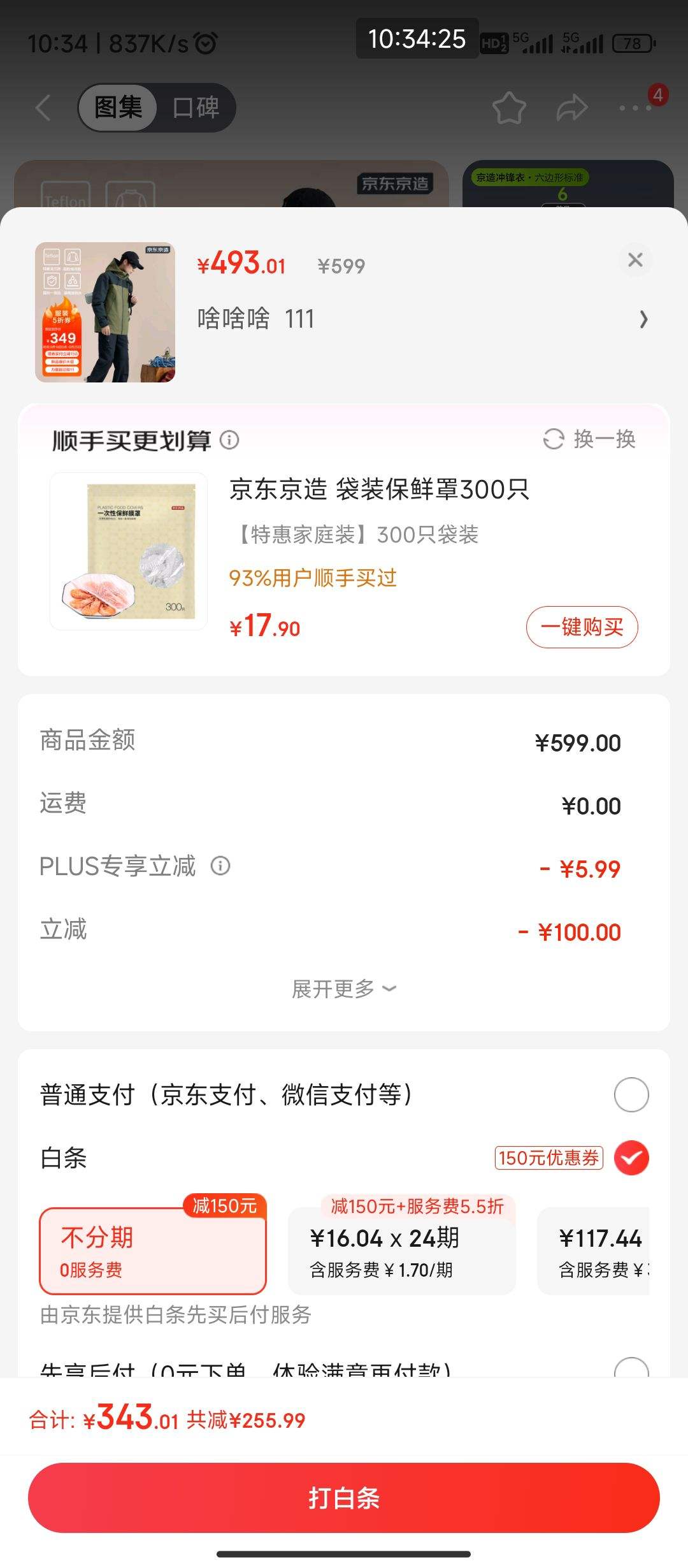Open the 袋装保鲜罩300只 product image
The height and width of the screenshot is (1568, 688).
tap(129, 551)
